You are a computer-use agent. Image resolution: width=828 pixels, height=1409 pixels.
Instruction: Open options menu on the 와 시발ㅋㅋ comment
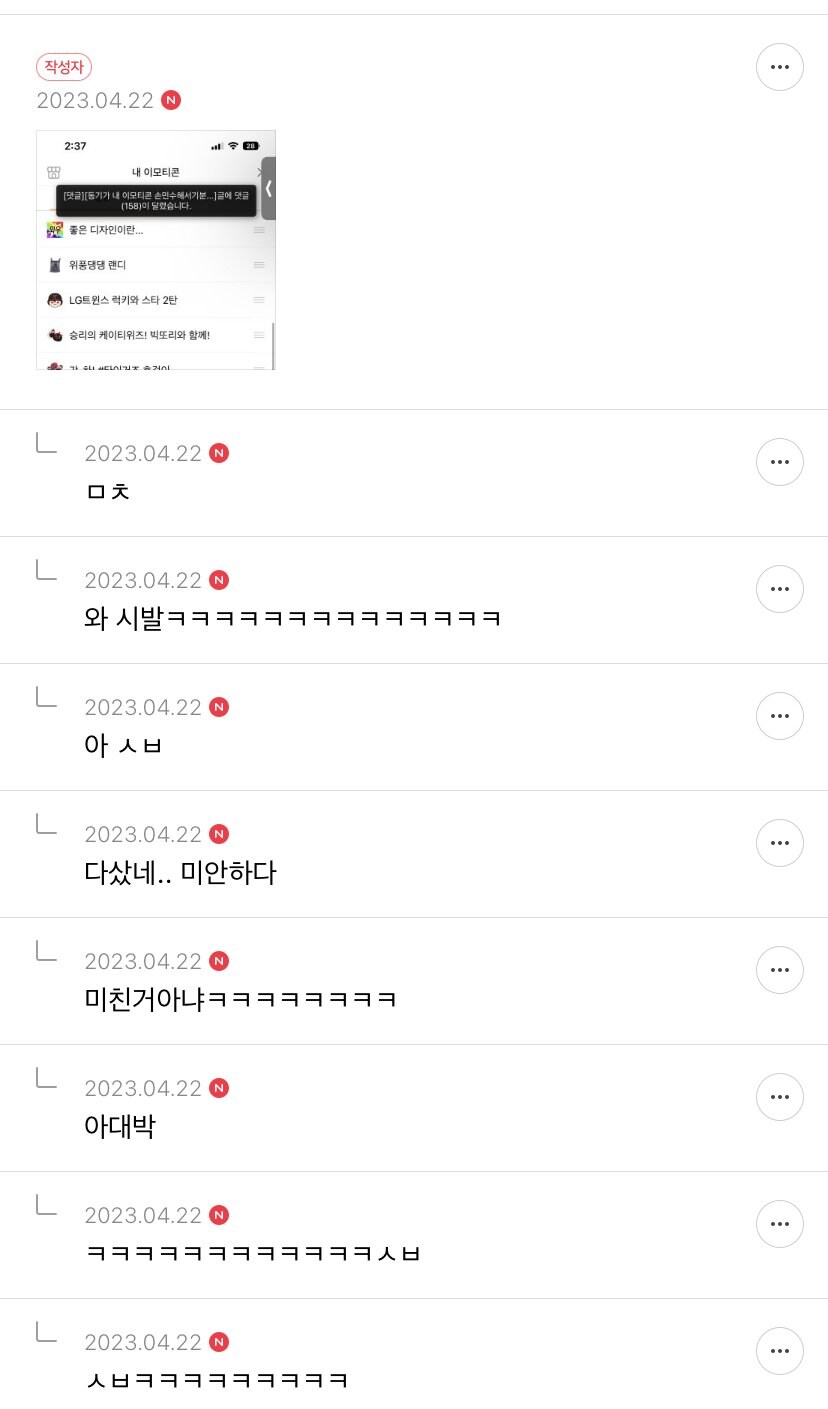pos(780,589)
